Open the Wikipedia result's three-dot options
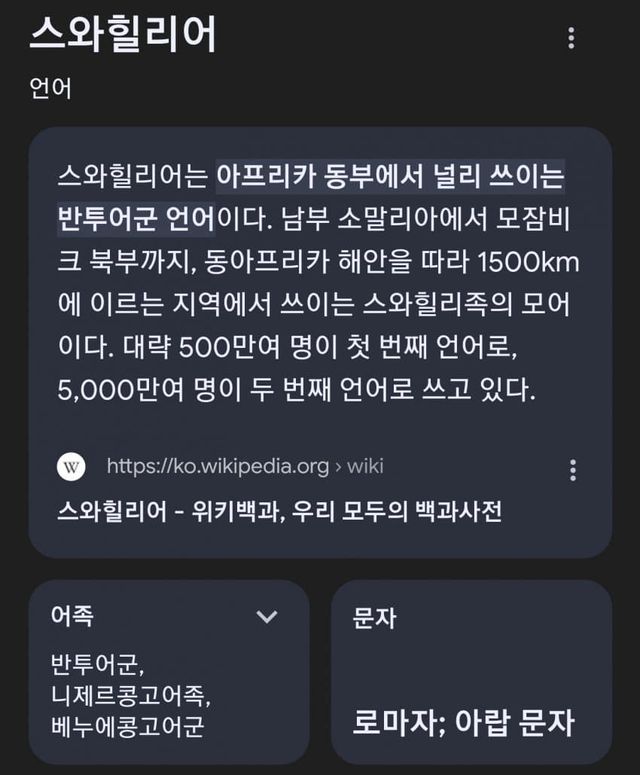The width and height of the screenshot is (640, 775). 572,470
